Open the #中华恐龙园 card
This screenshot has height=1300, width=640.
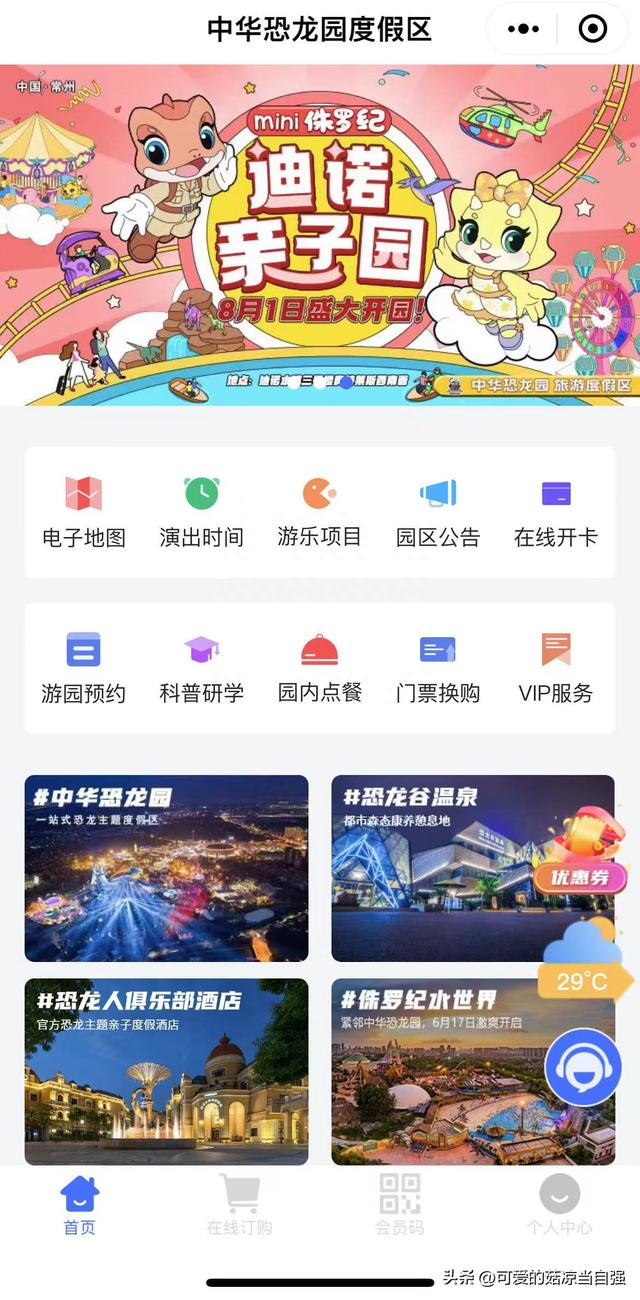[x=166, y=868]
